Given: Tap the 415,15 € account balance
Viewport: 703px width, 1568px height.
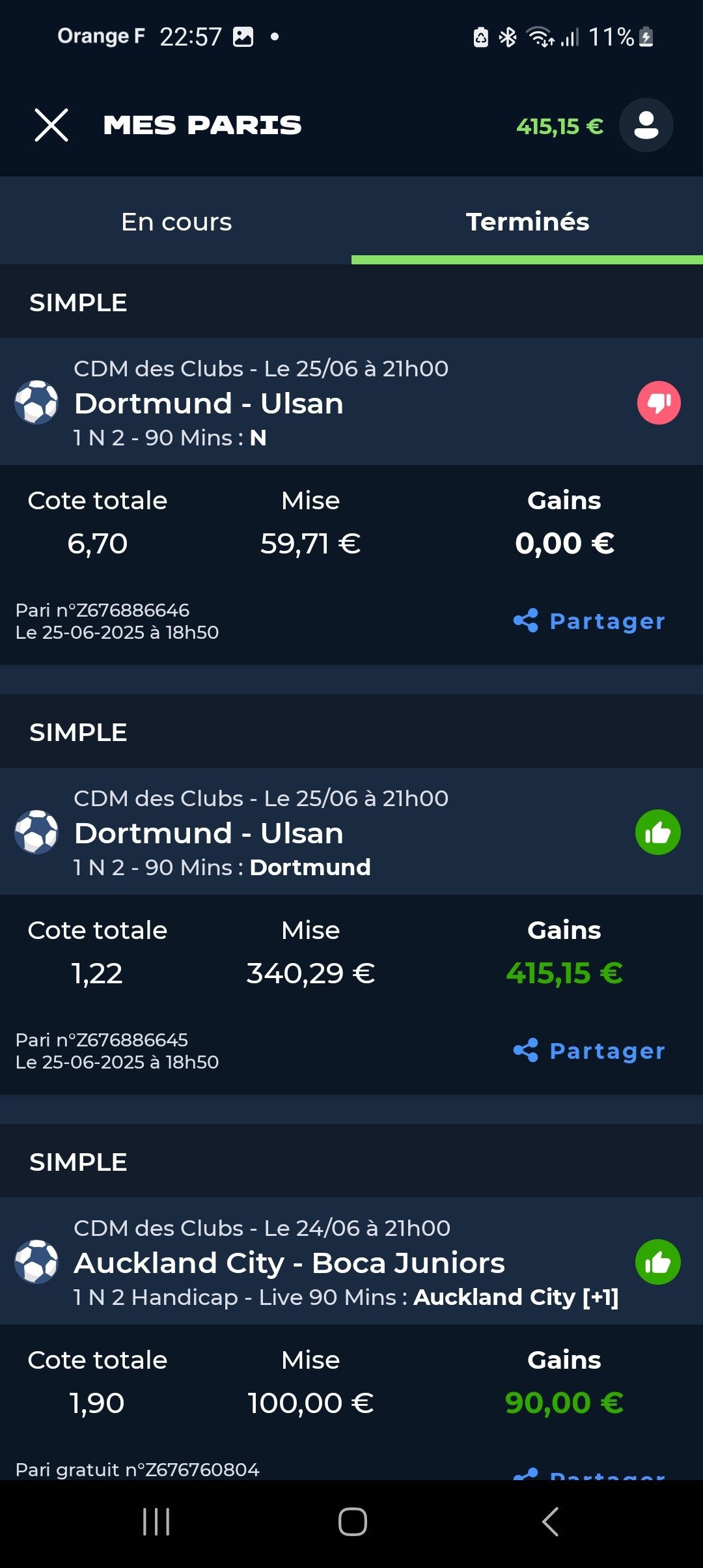Looking at the screenshot, I should 560,126.
